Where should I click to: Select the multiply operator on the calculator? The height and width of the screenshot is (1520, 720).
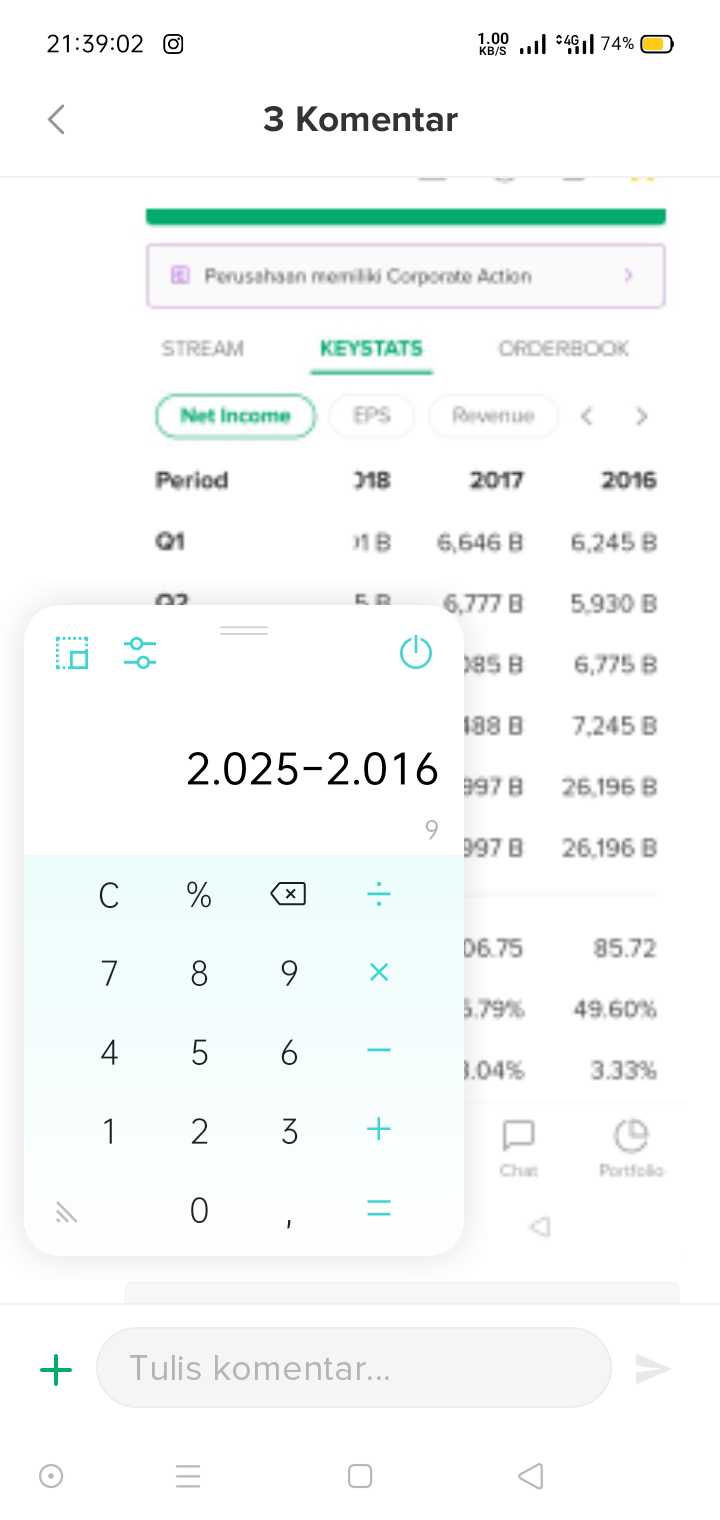378,972
